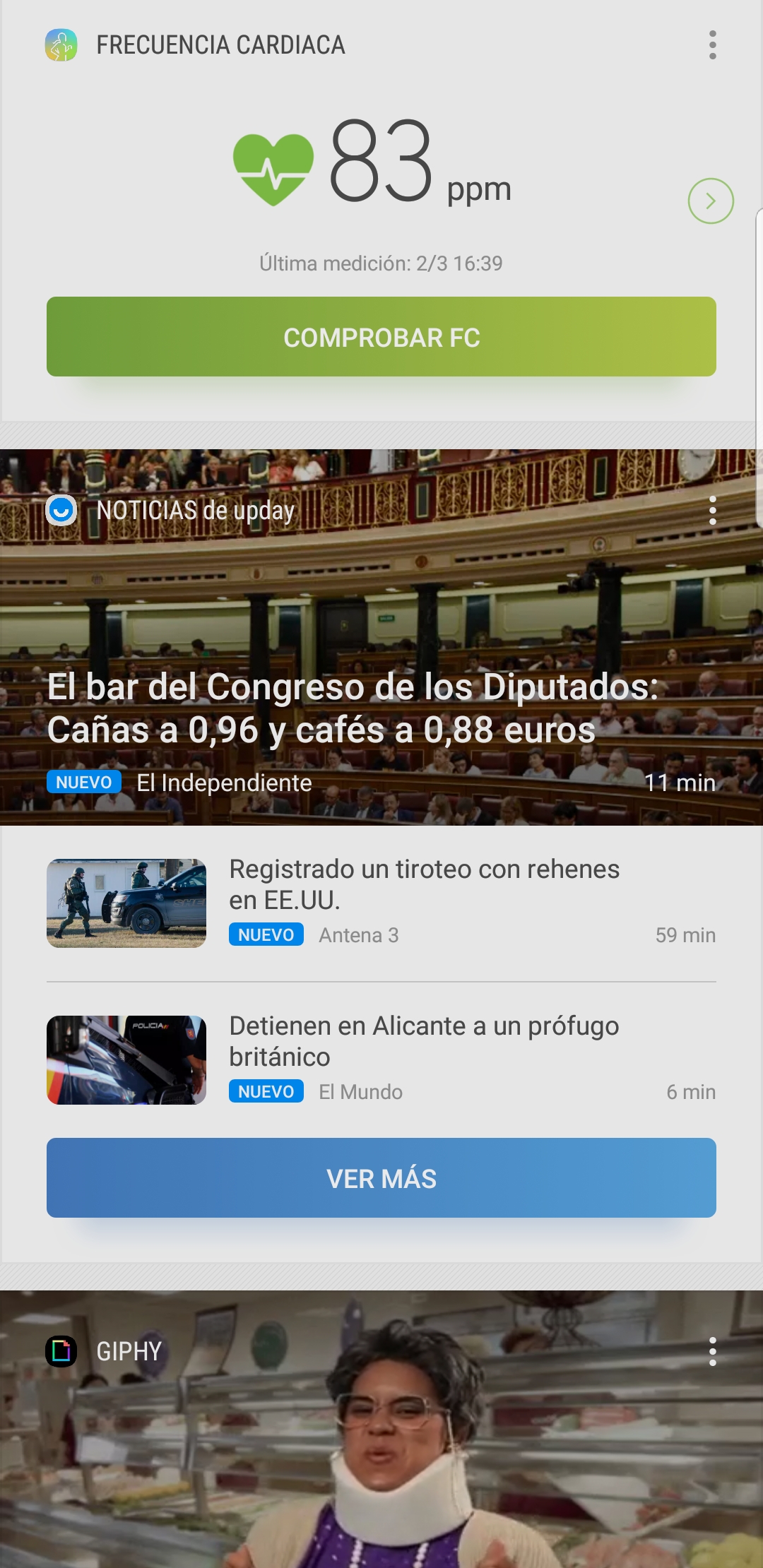Tap the green arrow next to heart rate
Screen dimensions: 763x1568
(x=711, y=201)
